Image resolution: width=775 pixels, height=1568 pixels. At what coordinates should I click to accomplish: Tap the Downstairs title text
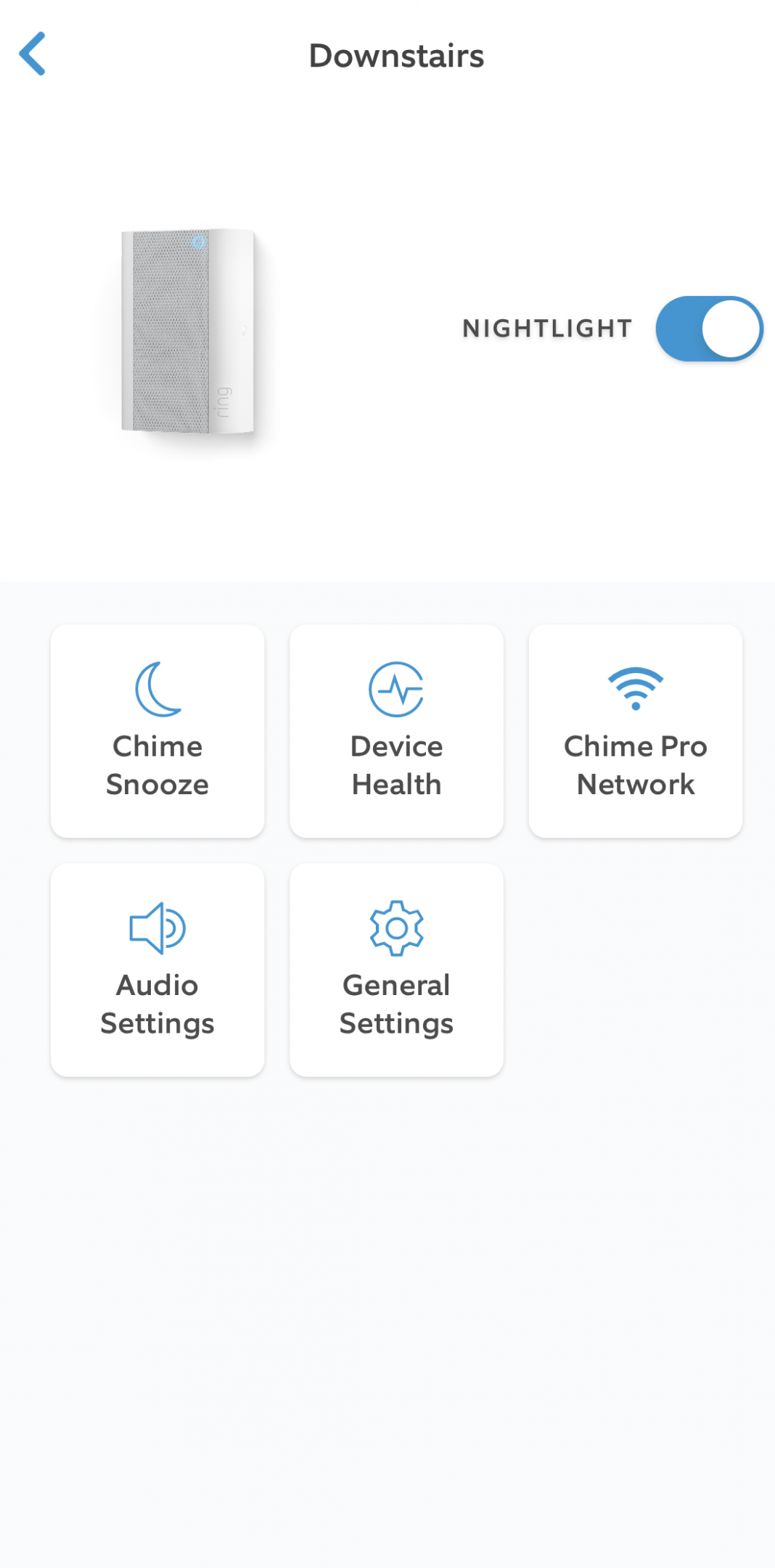[x=398, y=55]
